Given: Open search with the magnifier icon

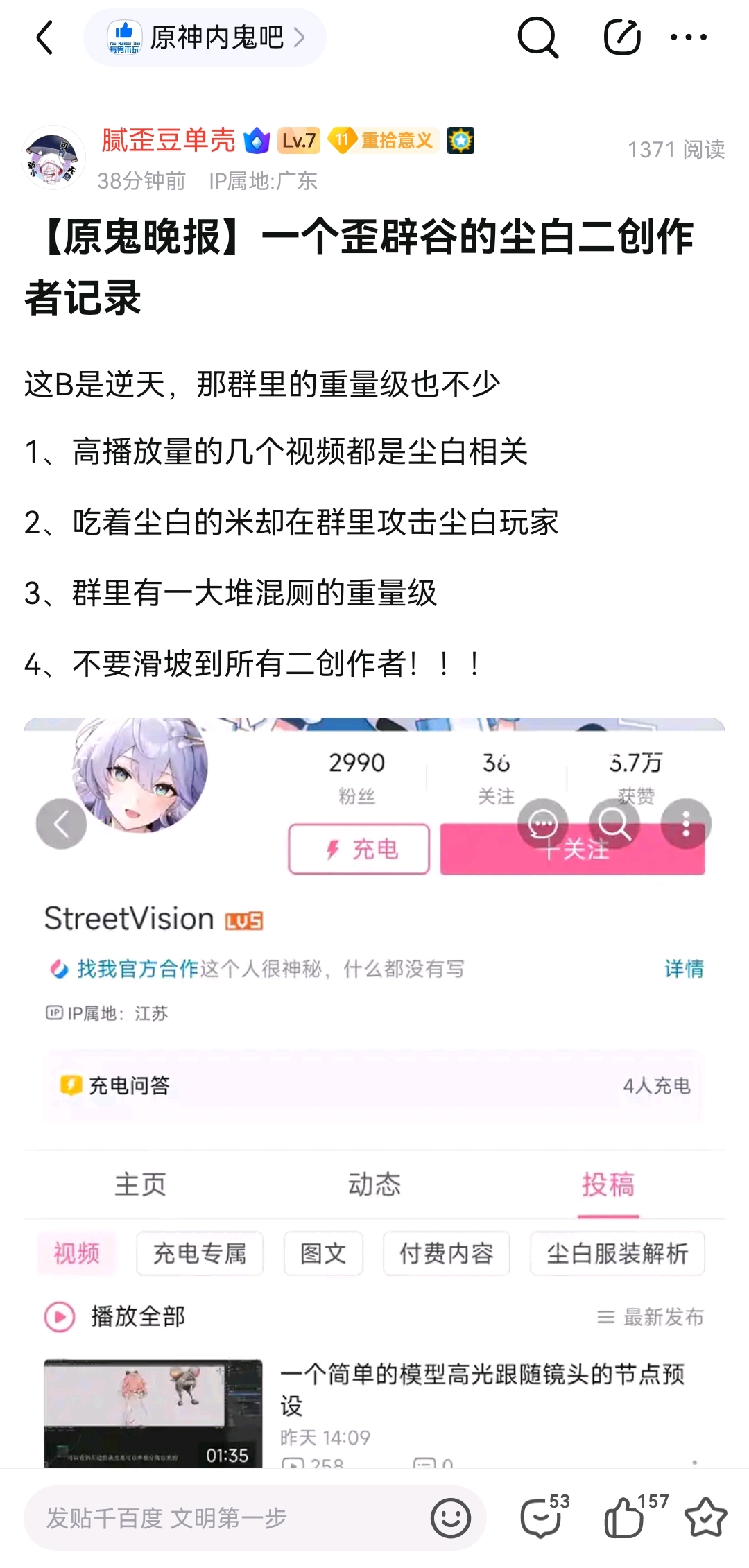Looking at the screenshot, I should click(537, 37).
